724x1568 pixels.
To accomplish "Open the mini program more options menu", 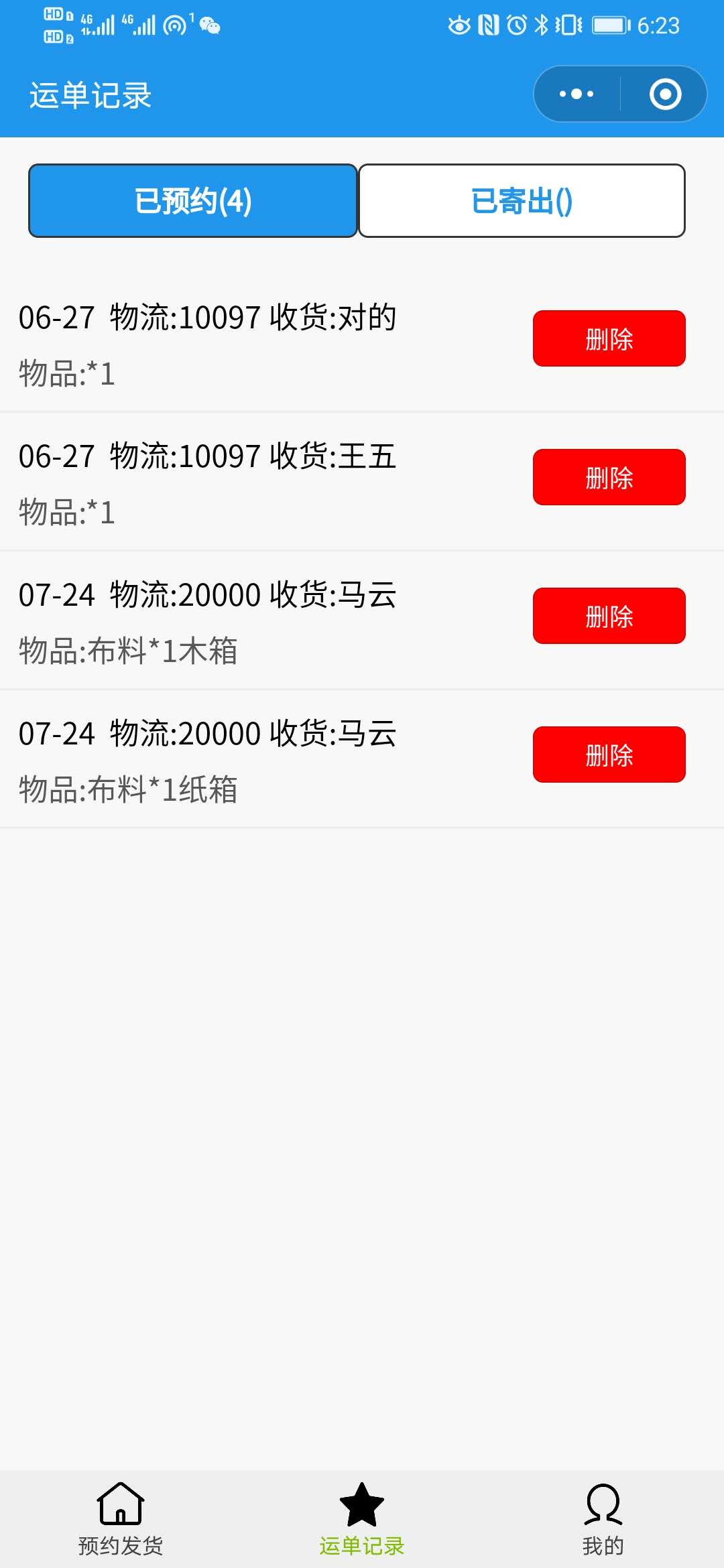I will 577,94.
